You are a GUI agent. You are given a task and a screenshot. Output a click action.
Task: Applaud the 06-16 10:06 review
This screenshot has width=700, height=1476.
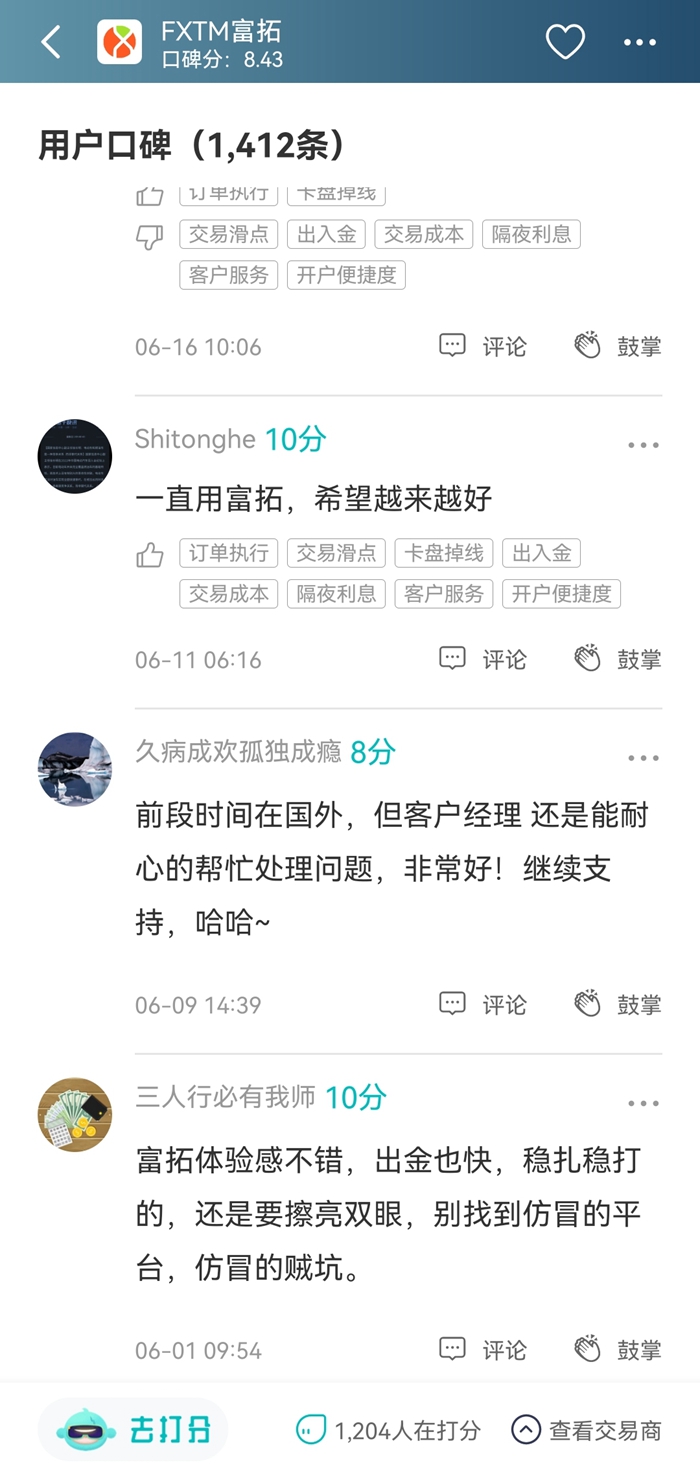617,346
